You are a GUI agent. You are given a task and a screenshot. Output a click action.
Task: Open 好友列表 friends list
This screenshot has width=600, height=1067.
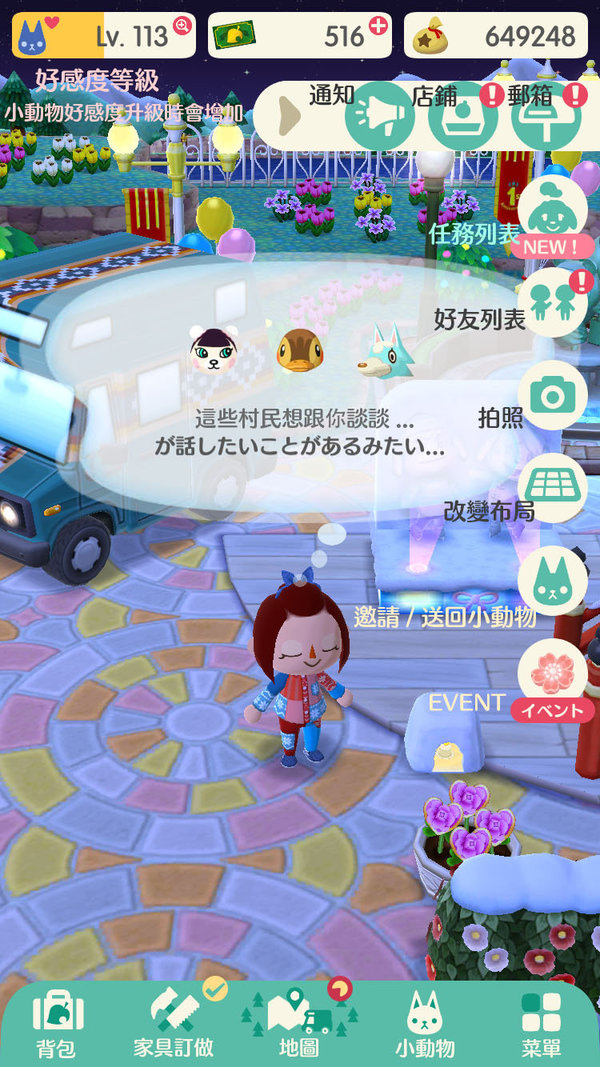[x=553, y=303]
